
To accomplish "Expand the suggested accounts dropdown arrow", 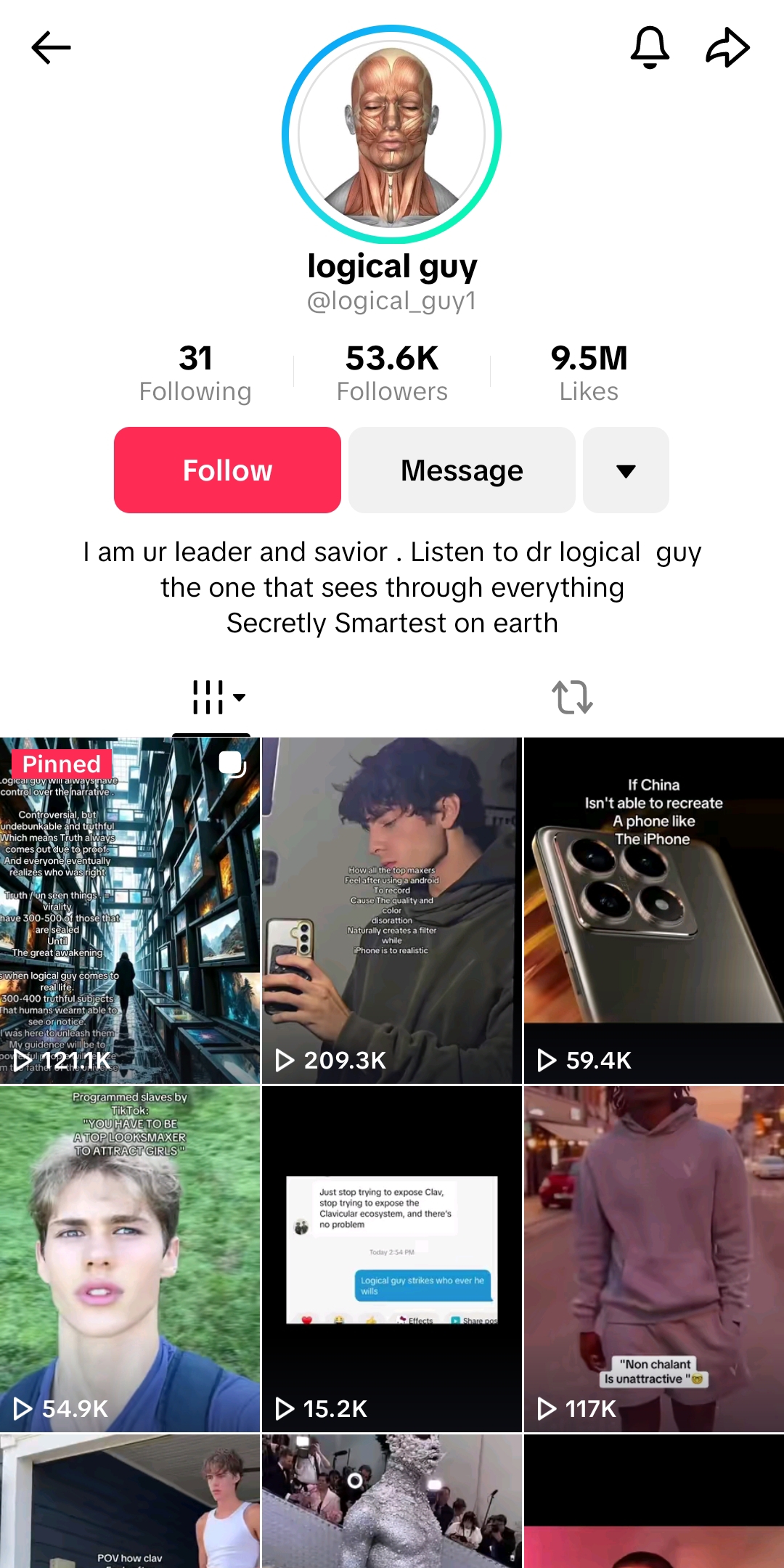I will click(x=626, y=470).
